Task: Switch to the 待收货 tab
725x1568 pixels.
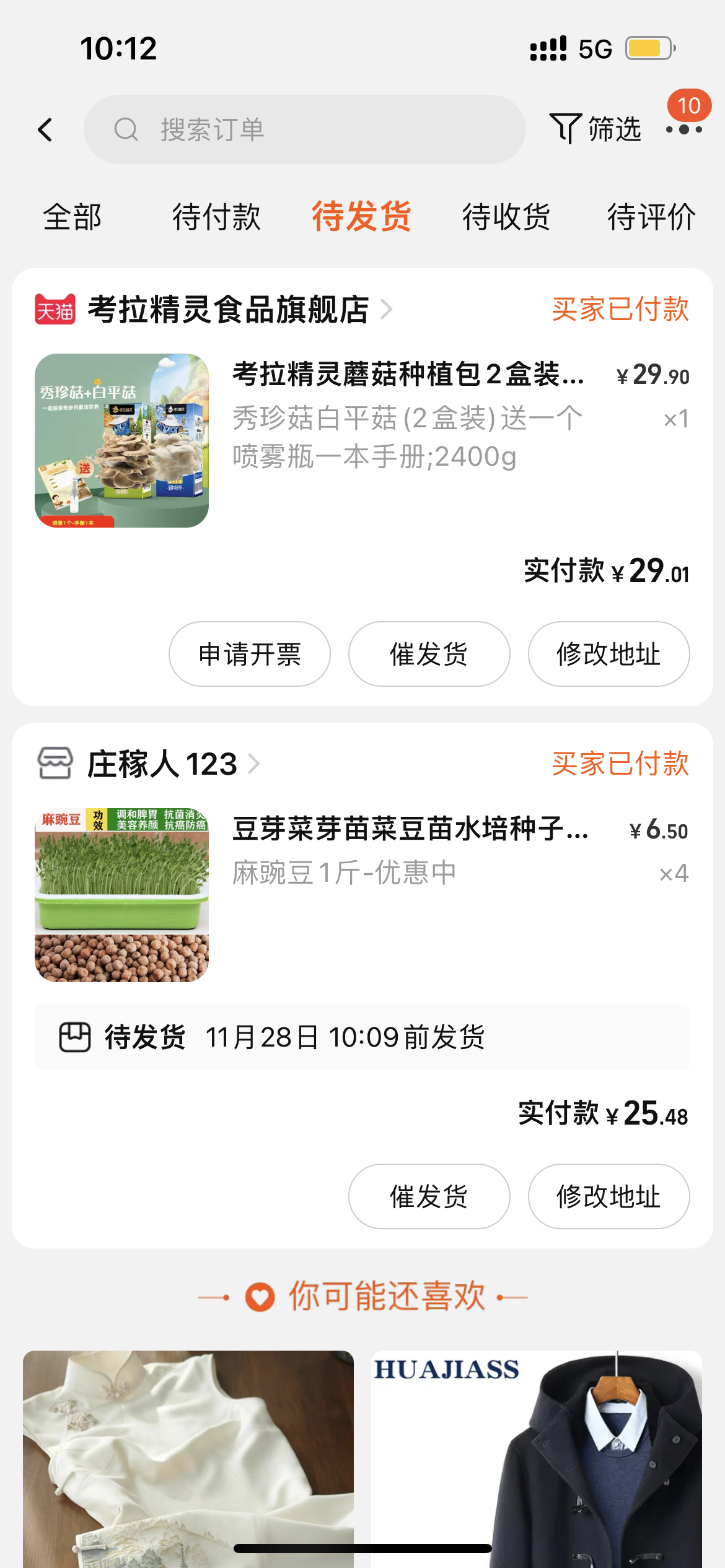Action: click(x=506, y=217)
